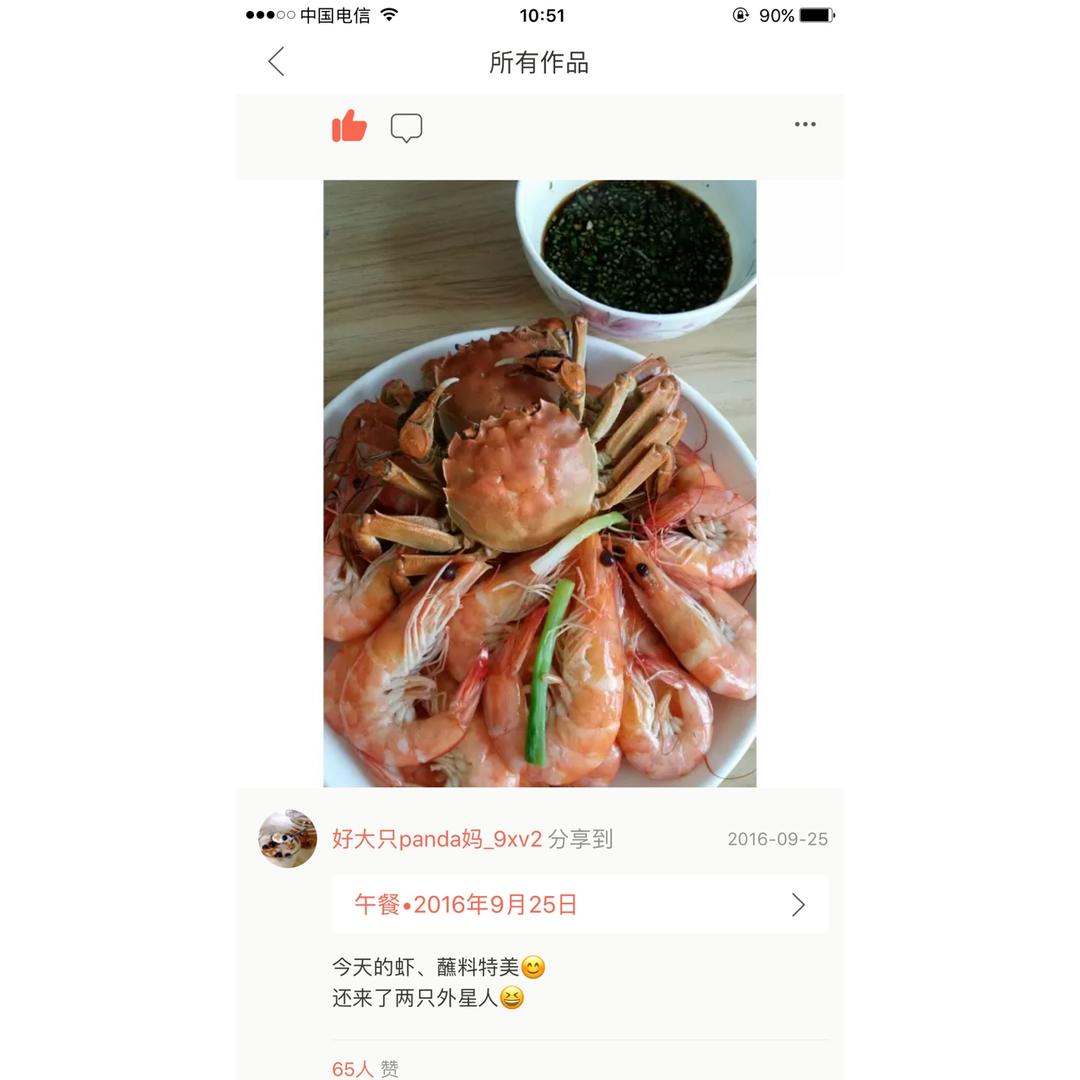The height and width of the screenshot is (1080, 1080).
Task: Open the user's profile avatar
Action: pos(287,839)
